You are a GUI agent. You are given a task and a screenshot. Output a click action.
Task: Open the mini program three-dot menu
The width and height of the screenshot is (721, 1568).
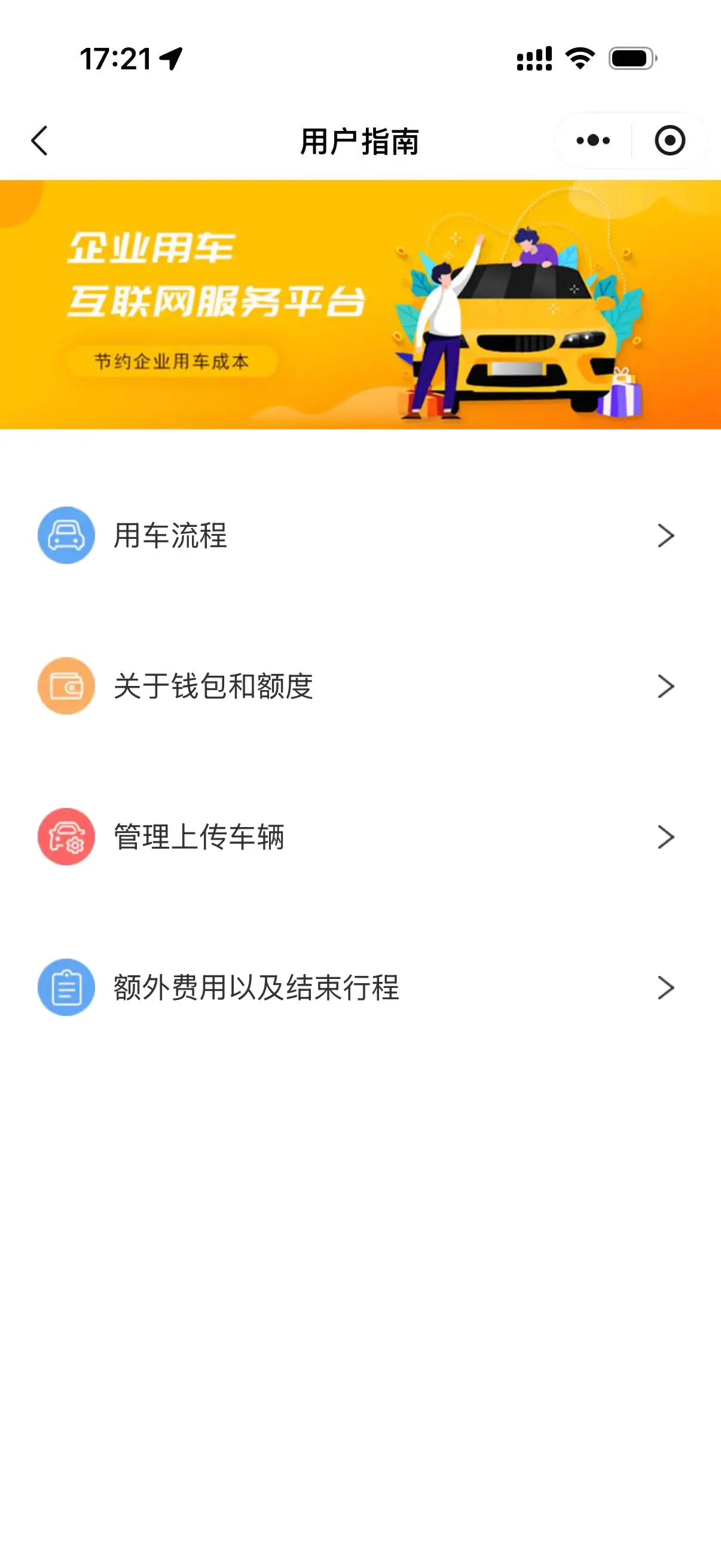point(592,141)
